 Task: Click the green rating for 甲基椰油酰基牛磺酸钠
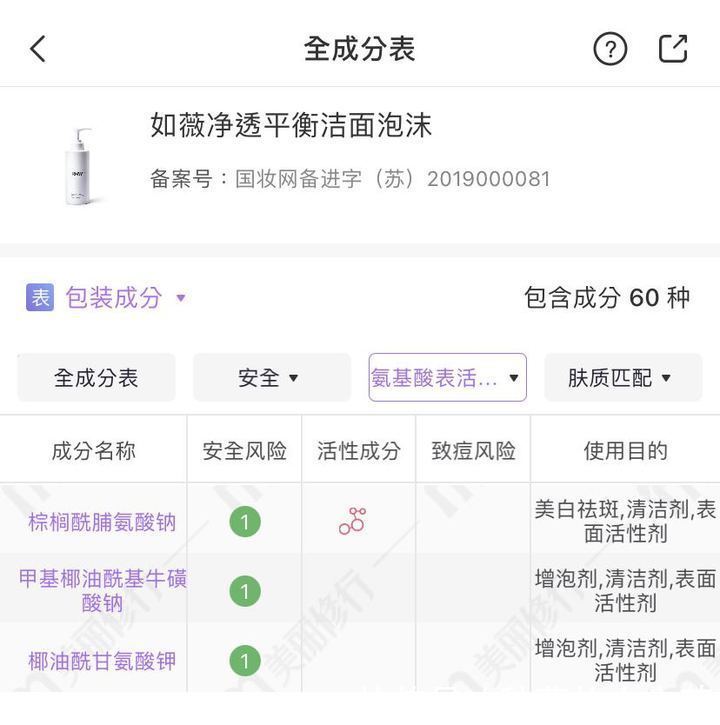coord(243,591)
